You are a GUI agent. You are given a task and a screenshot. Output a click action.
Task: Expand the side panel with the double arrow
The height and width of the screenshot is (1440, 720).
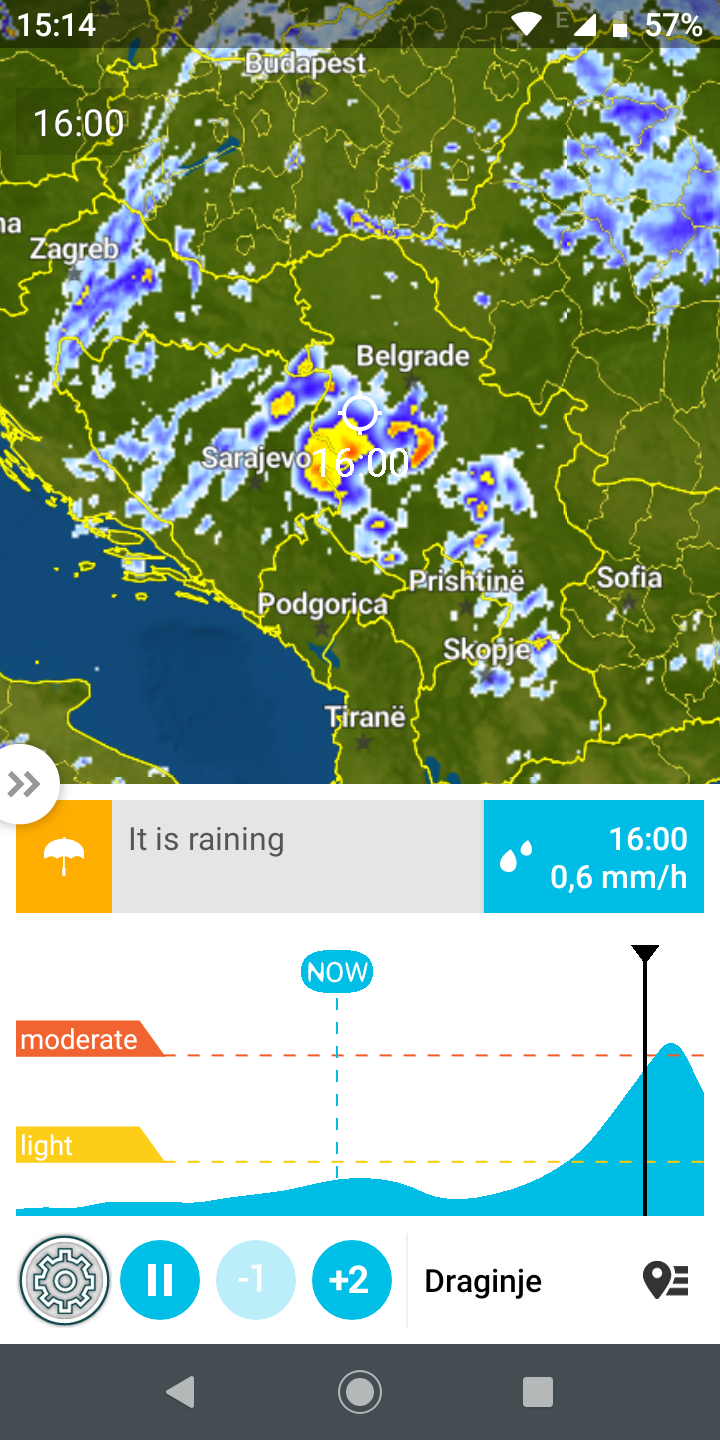[x=24, y=784]
